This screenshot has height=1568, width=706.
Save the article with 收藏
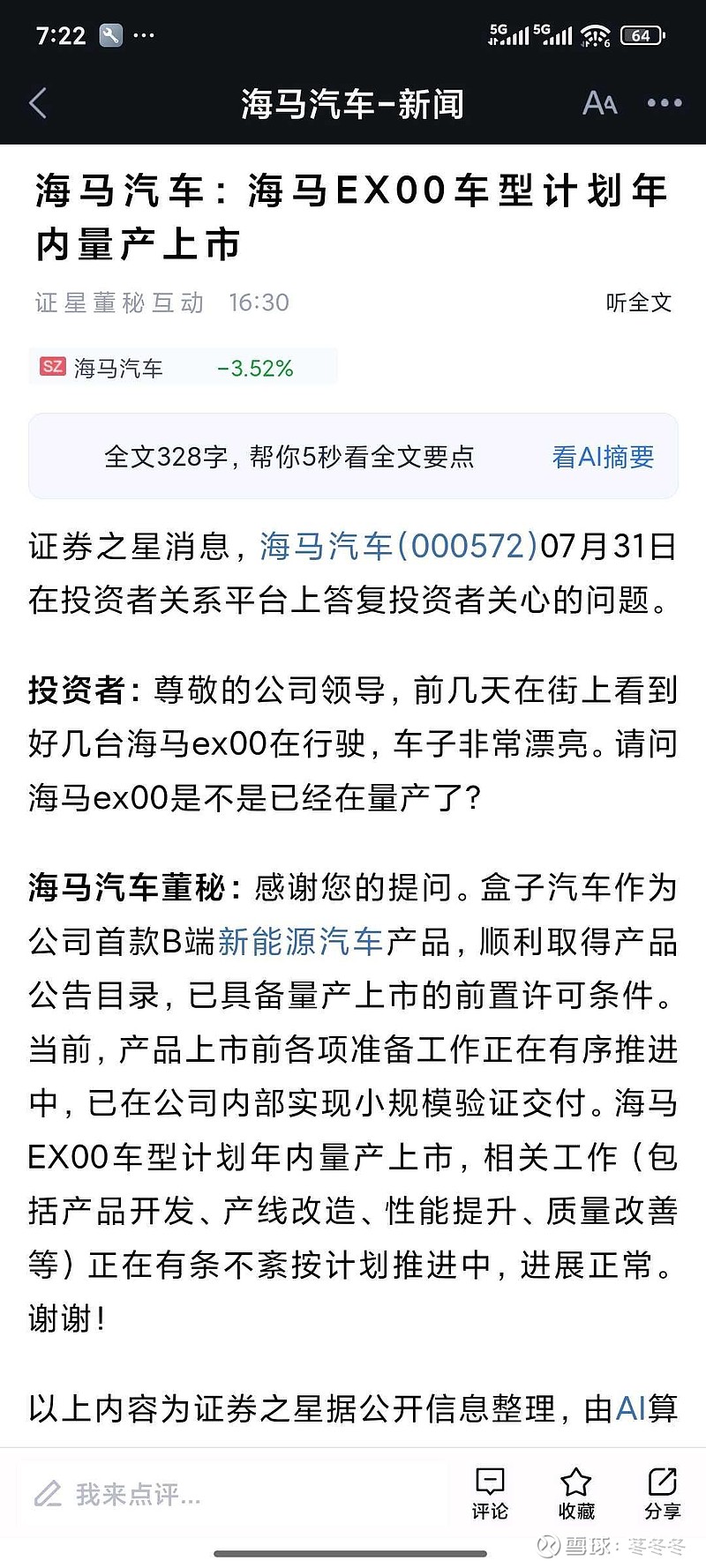tap(576, 1494)
